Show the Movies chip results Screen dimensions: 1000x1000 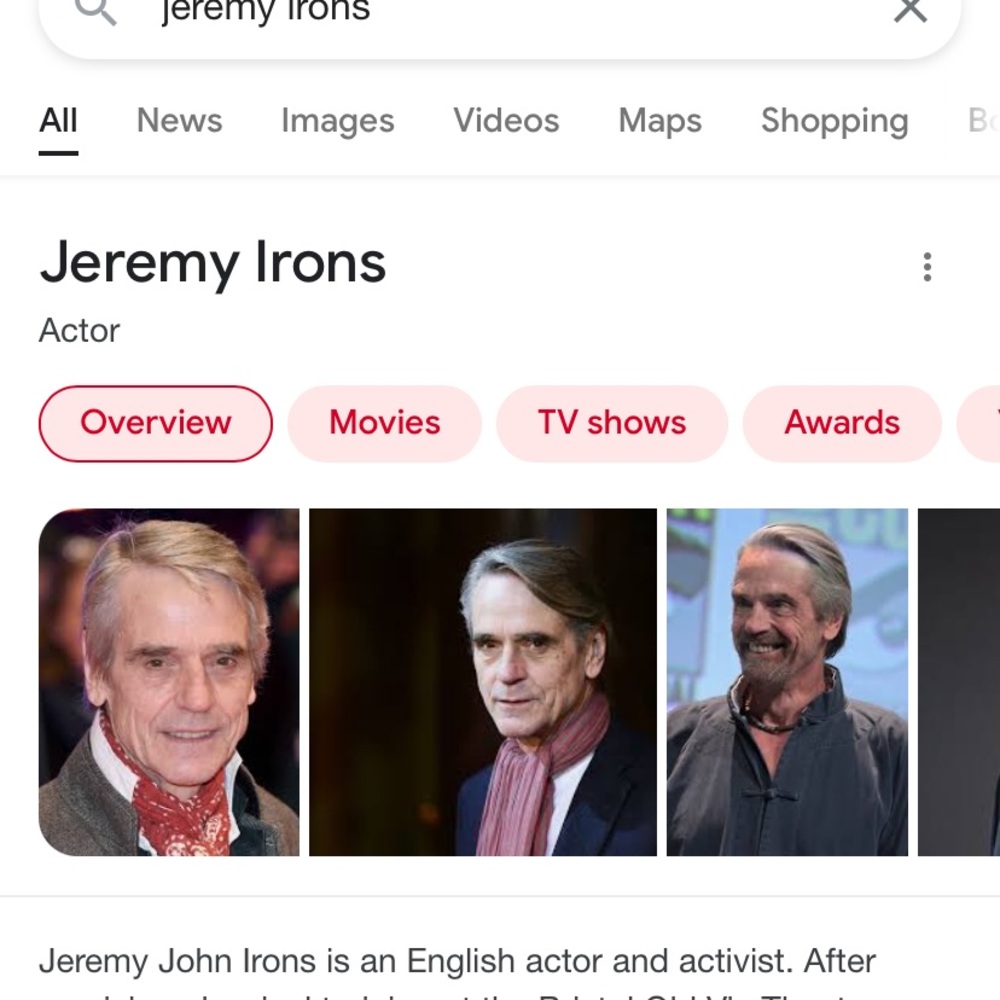(384, 423)
